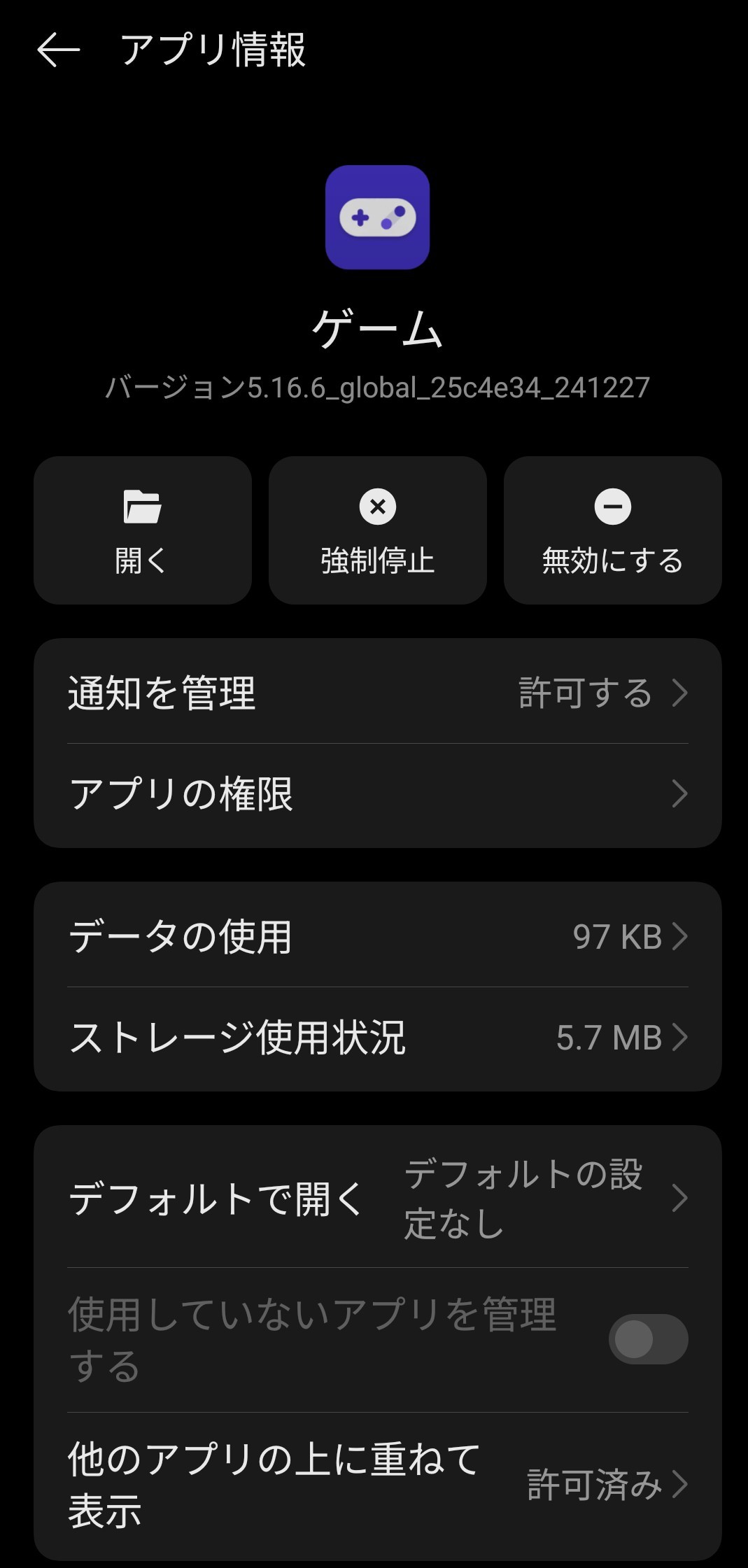View データの使用 details
This screenshot has height=1568, width=748.
tap(378, 936)
